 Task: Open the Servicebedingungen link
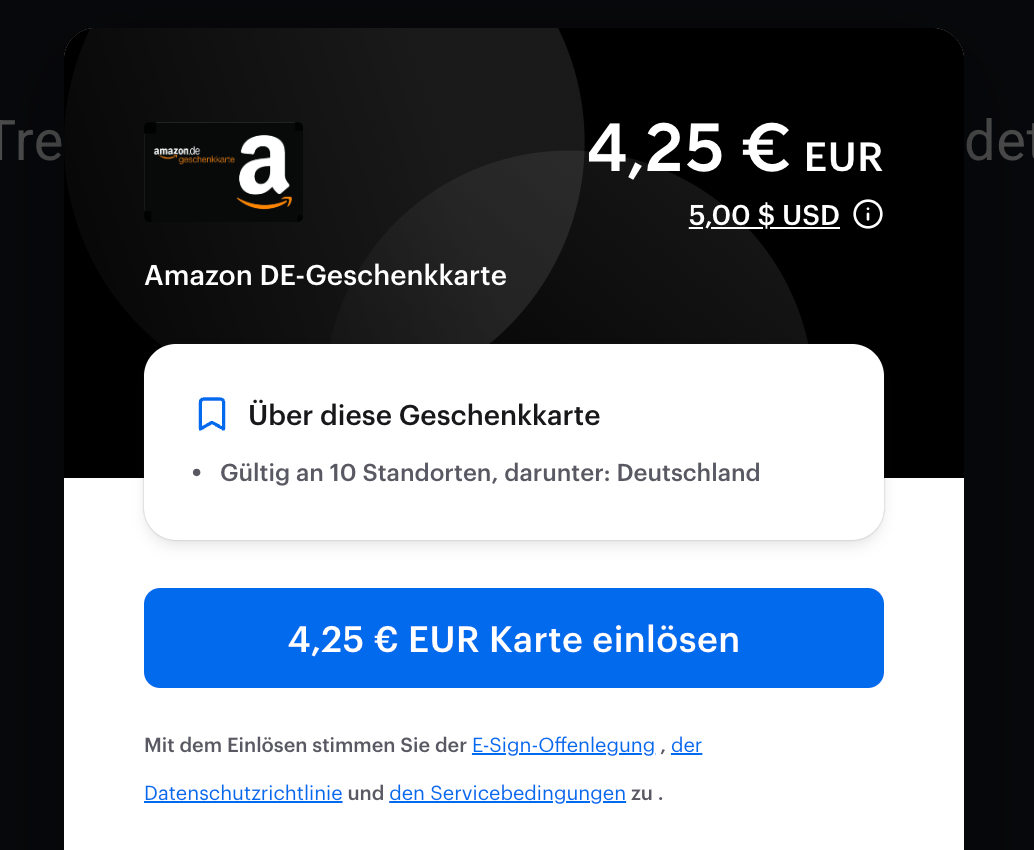pyautogui.click(x=507, y=793)
